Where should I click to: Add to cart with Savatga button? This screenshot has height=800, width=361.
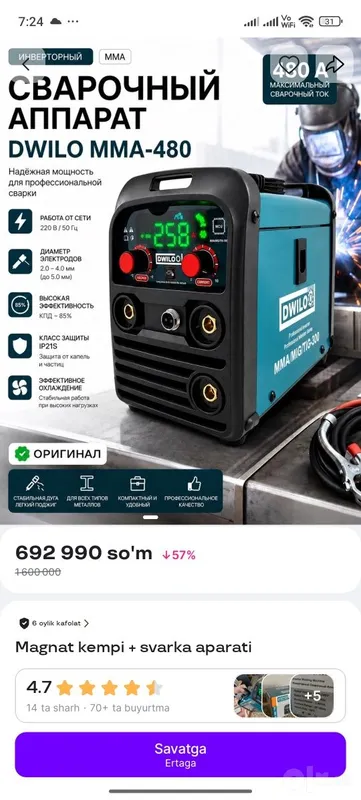pos(180,755)
